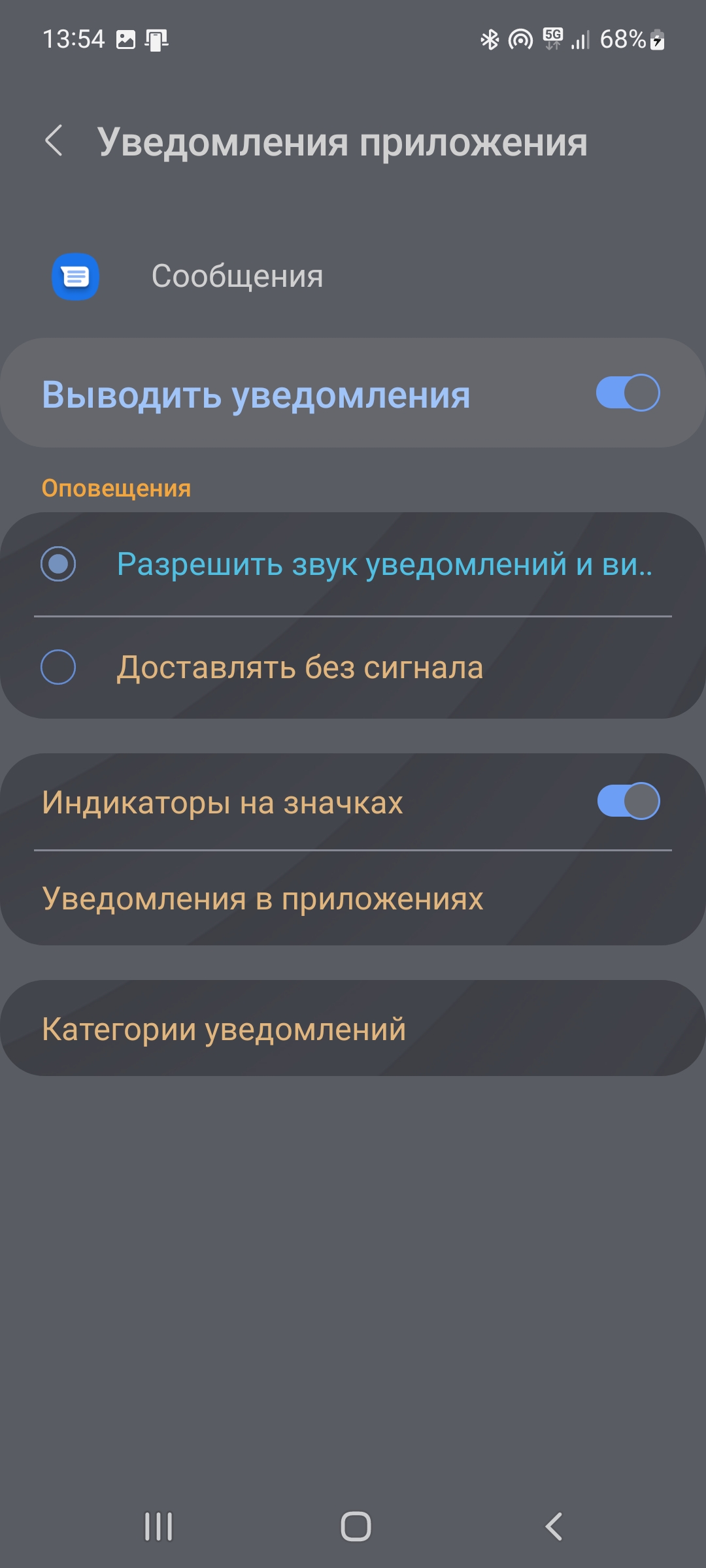Choose Доставлять без сигнала
This screenshot has width=706, height=1568.
click(59, 667)
